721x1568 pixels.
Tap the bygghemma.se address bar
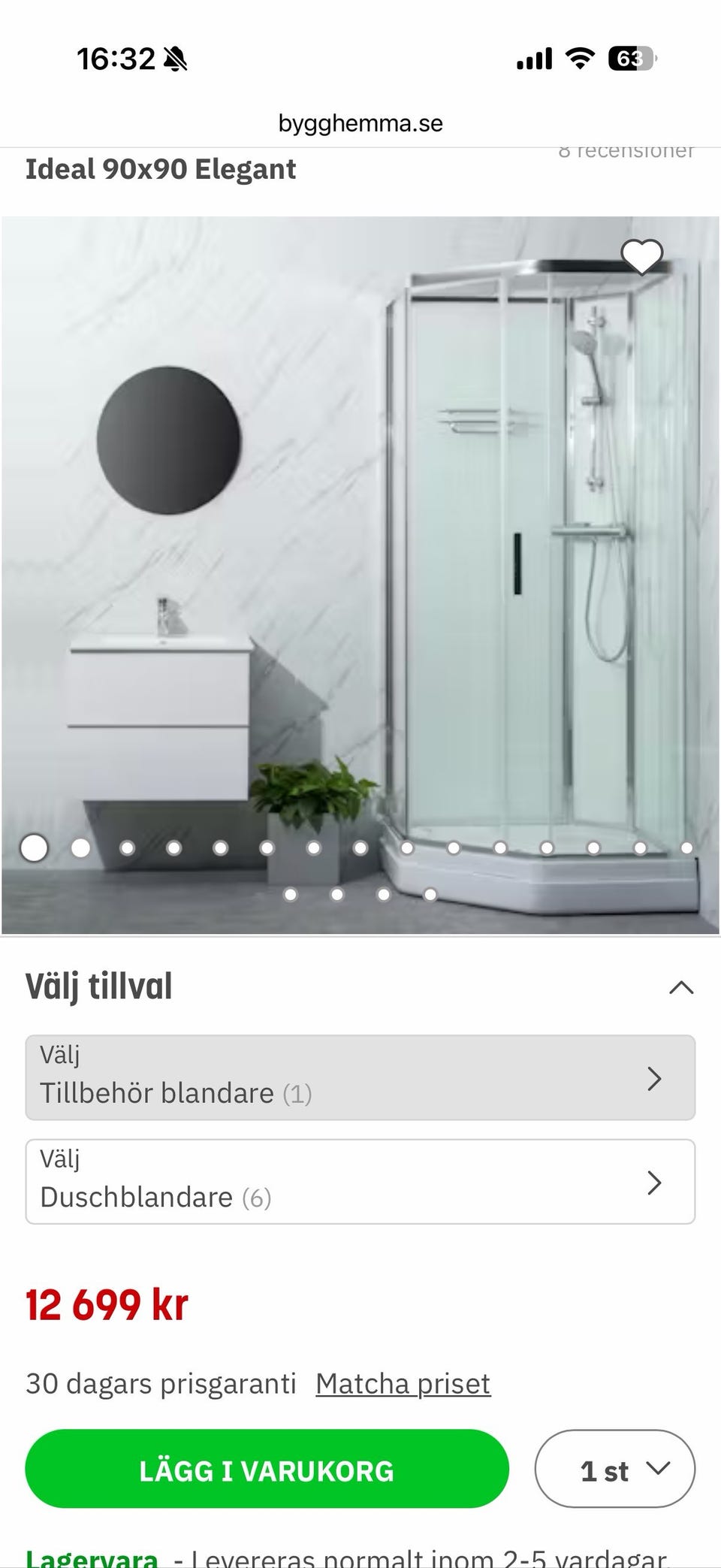coord(360,122)
